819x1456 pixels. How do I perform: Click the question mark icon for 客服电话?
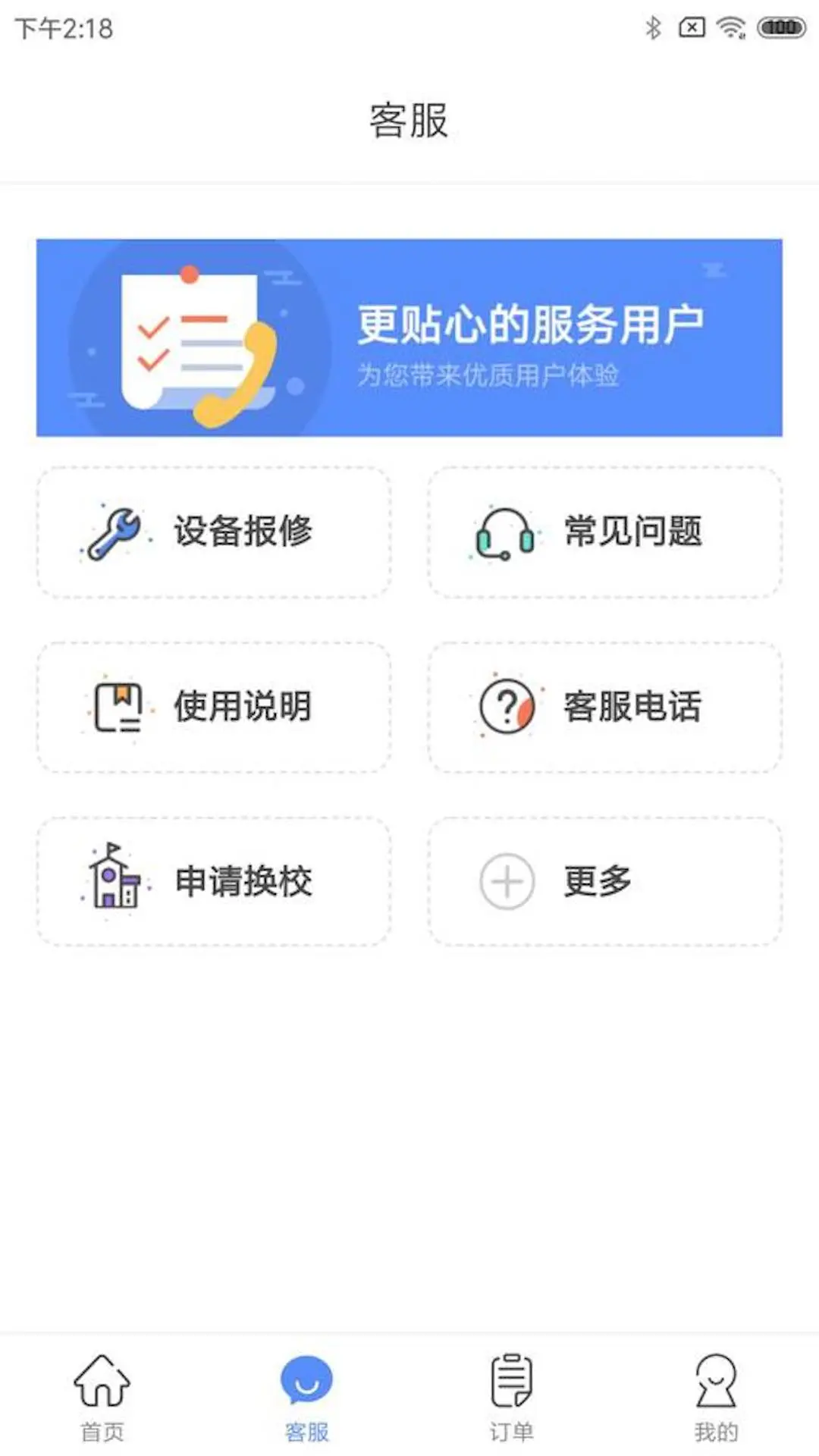coord(506,707)
